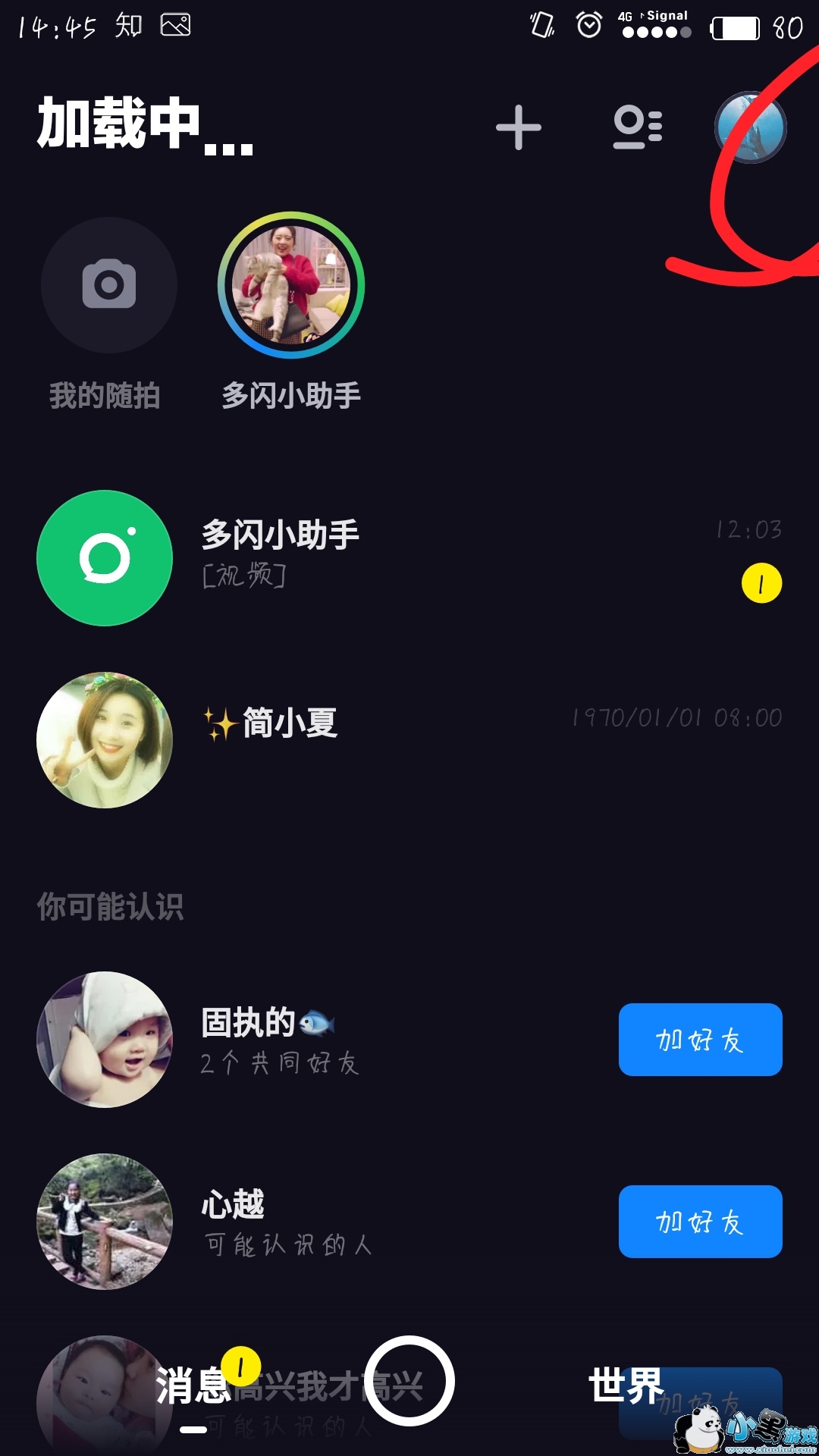This screenshot has width=819, height=1456.
Task: Add 固执的 as a friend
Action: [700, 1040]
